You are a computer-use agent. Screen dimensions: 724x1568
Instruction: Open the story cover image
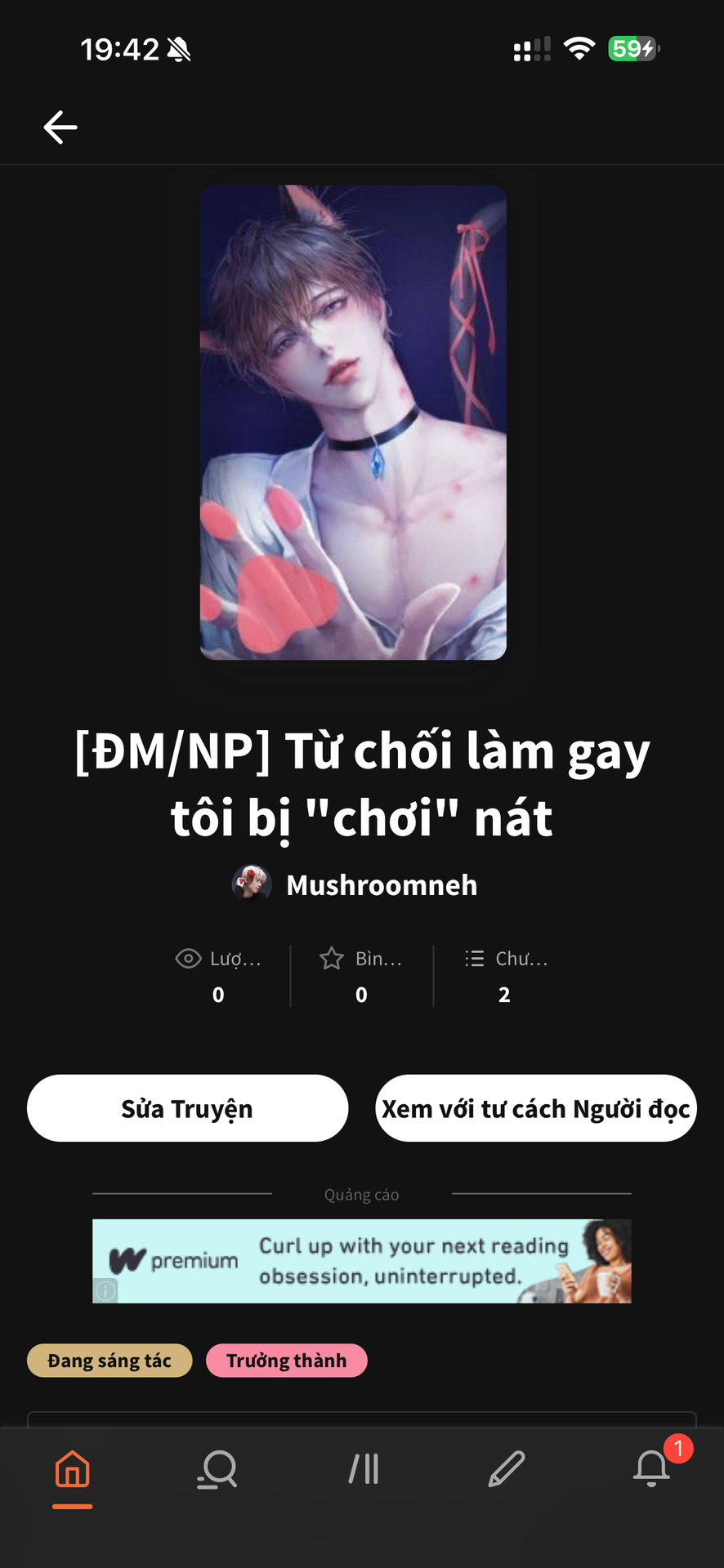[x=353, y=422]
